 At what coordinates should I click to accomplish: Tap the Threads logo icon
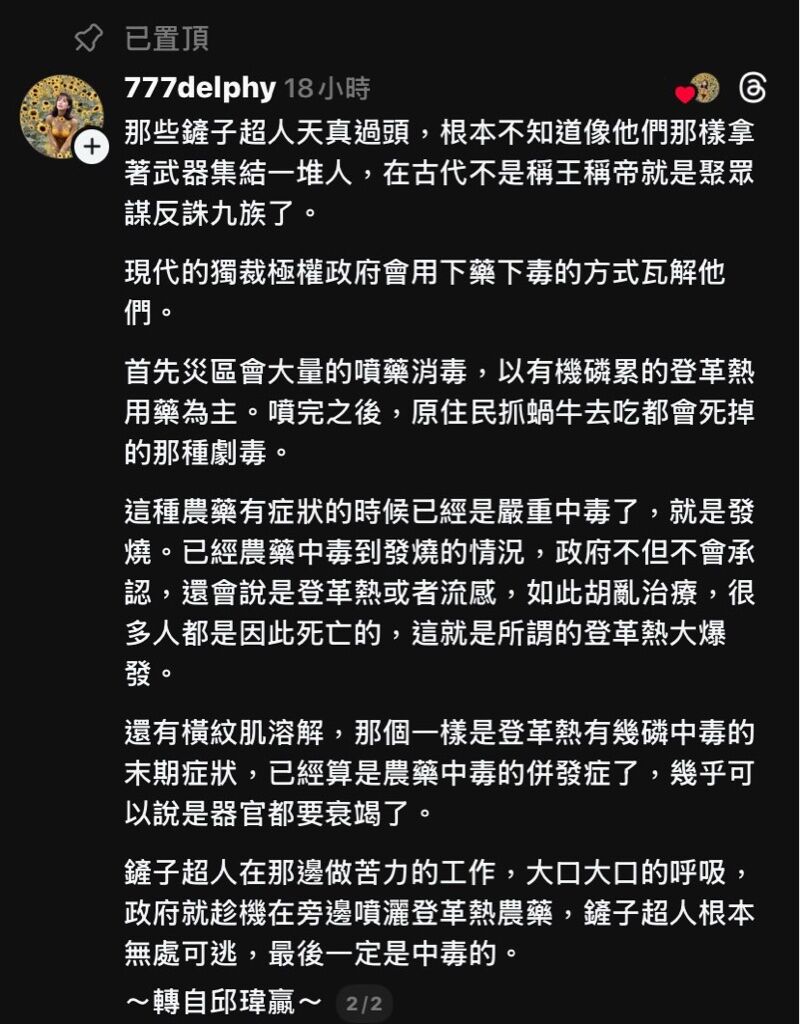coord(753,89)
